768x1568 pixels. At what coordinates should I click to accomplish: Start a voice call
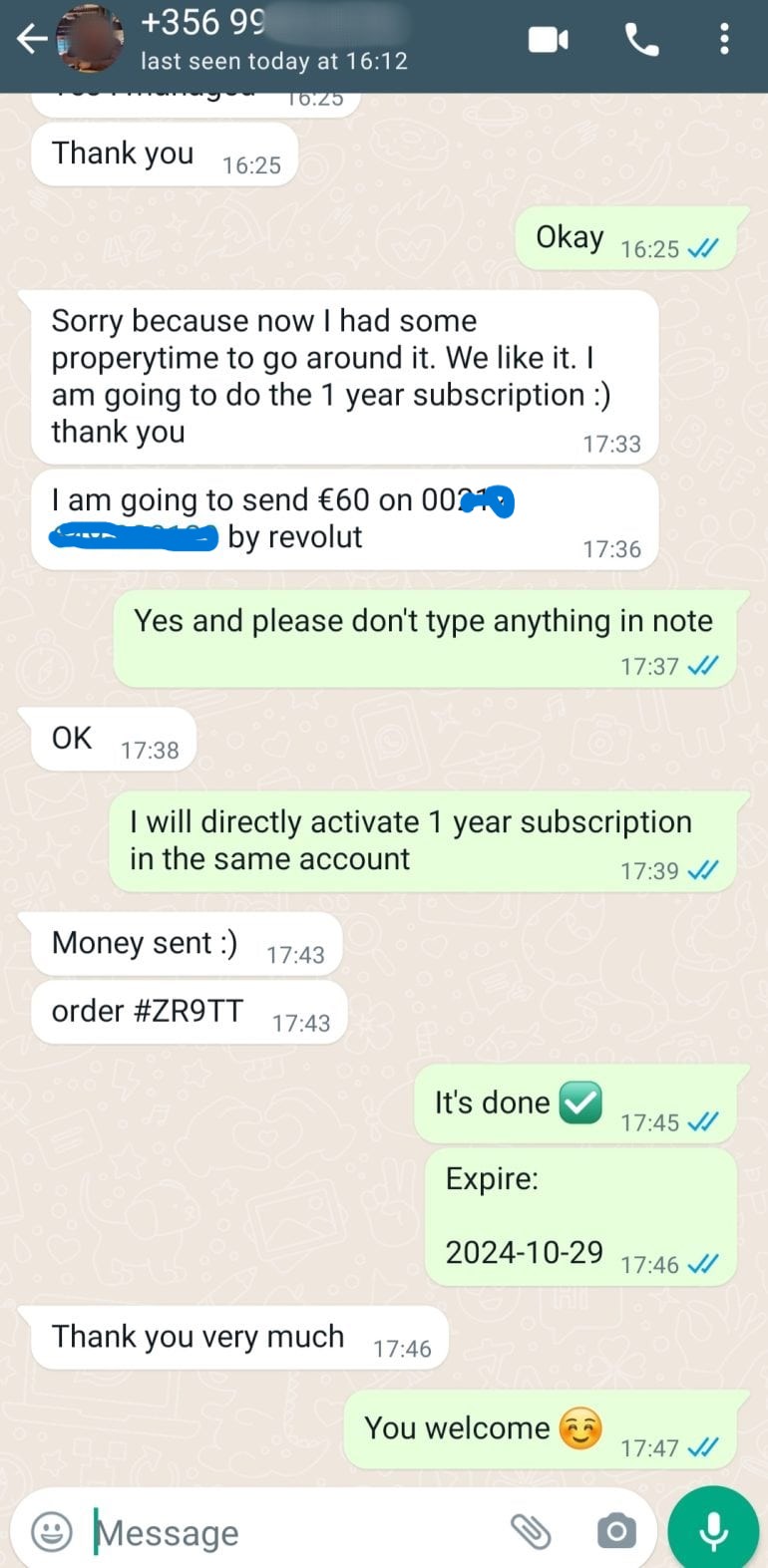click(x=641, y=40)
